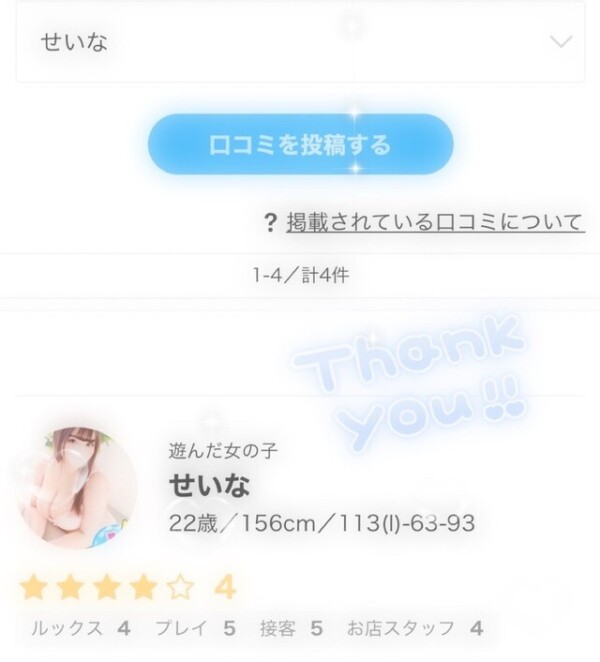Screen dimensions: 600x662
Task: Tap the 口コミを投稿する button
Action: [x=300, y=145]
